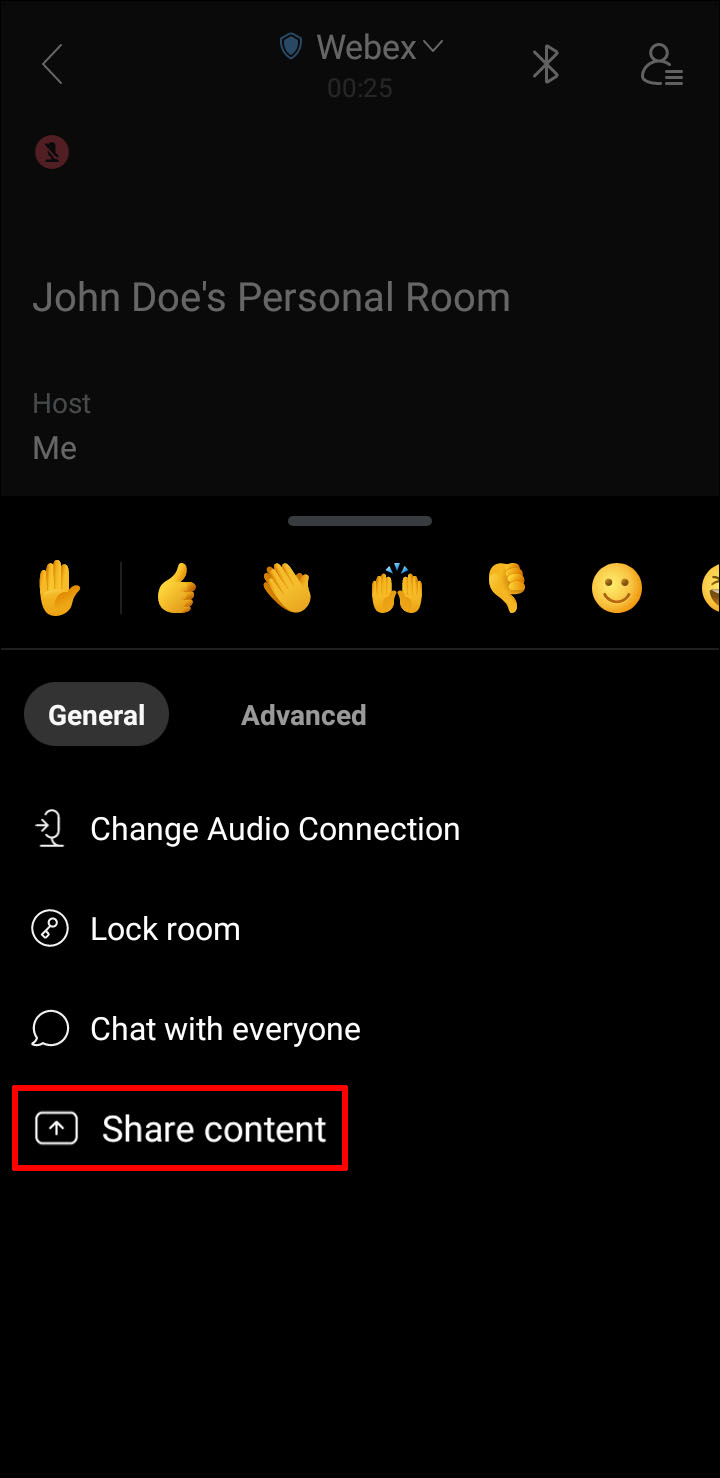Select the General tab

pyautogui.click(x=97, y=715)
